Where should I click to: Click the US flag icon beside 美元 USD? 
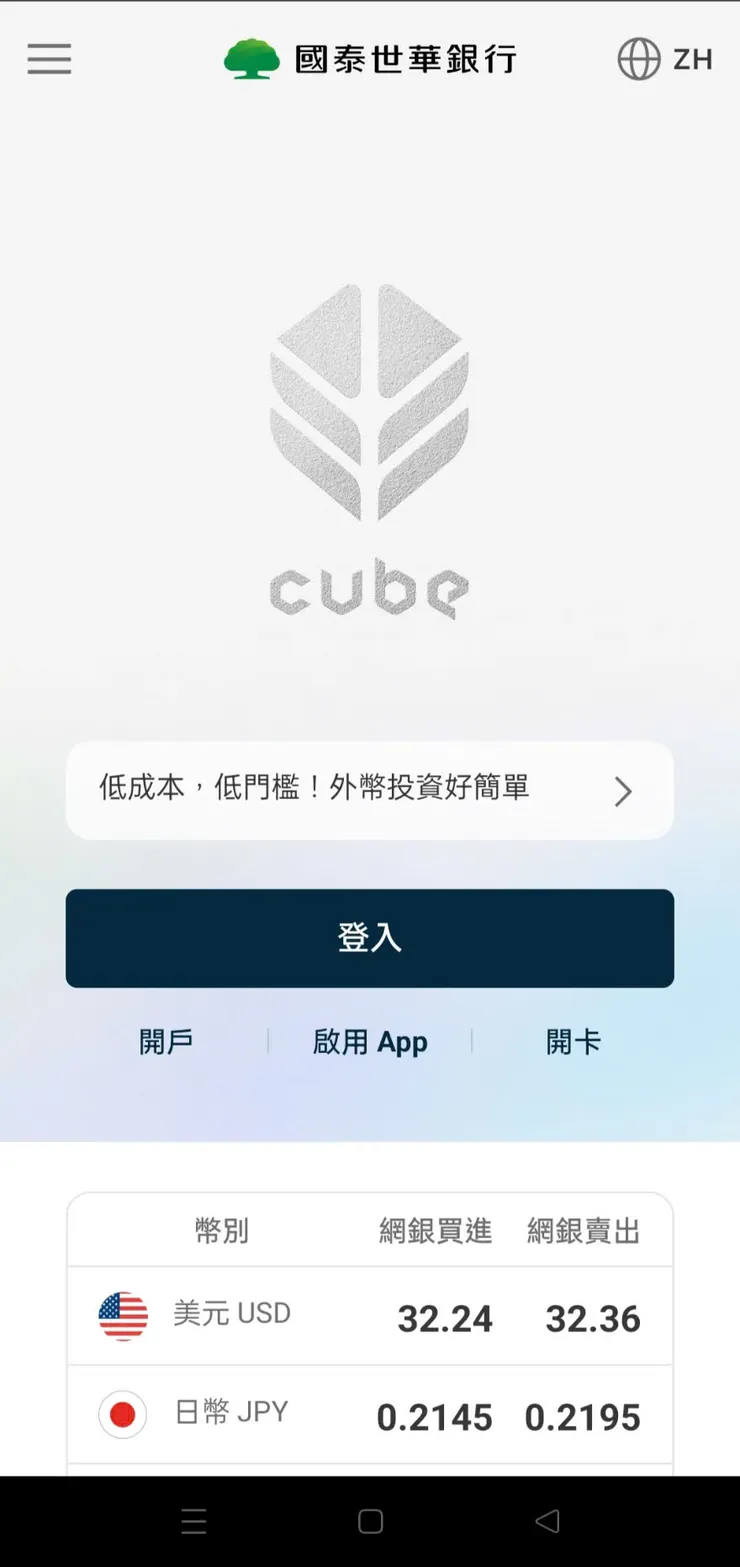tap(122, 1315)
